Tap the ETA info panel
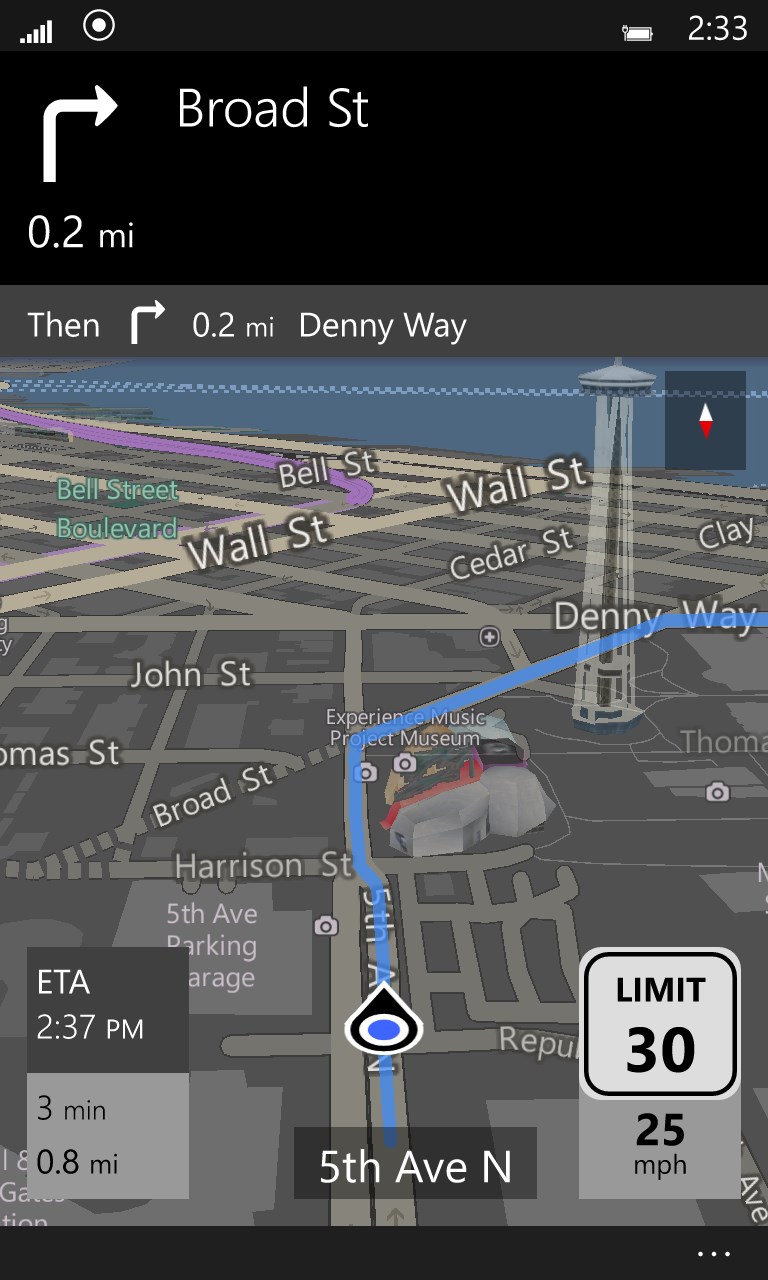 [107, 1072]
